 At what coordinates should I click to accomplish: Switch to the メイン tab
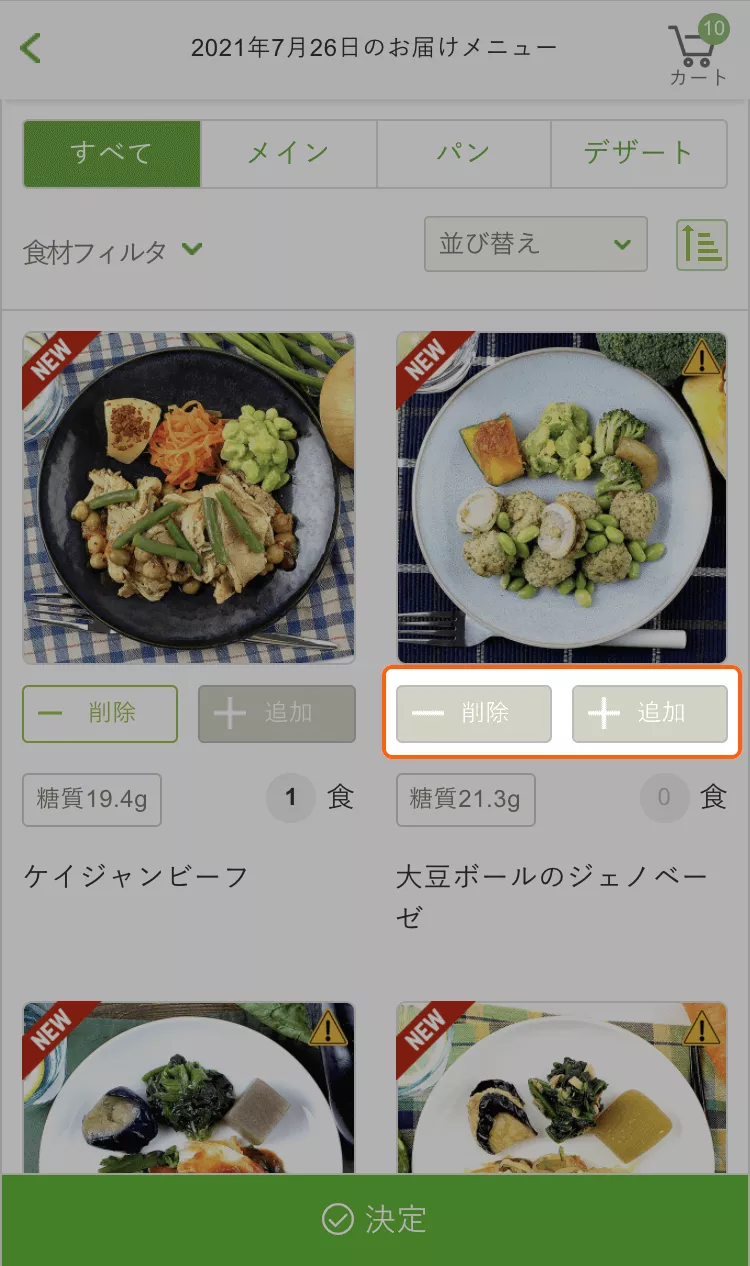coord(289,154)
